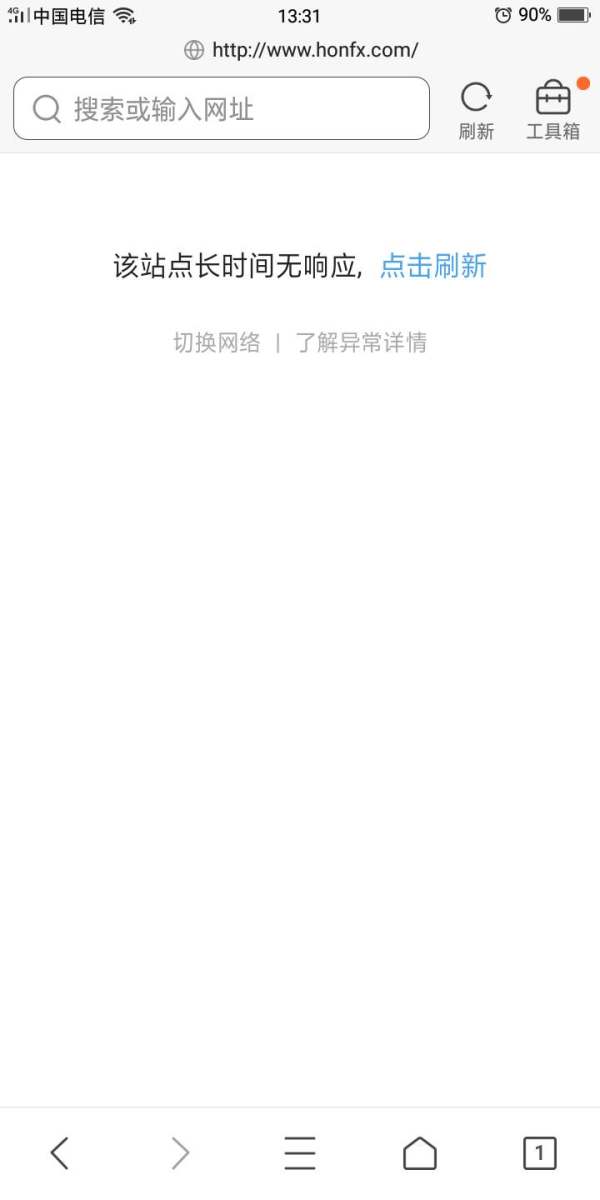This screenshot has height=1200, width=600.
Task: Go to the browser home page
Action: coord(420,1153)
